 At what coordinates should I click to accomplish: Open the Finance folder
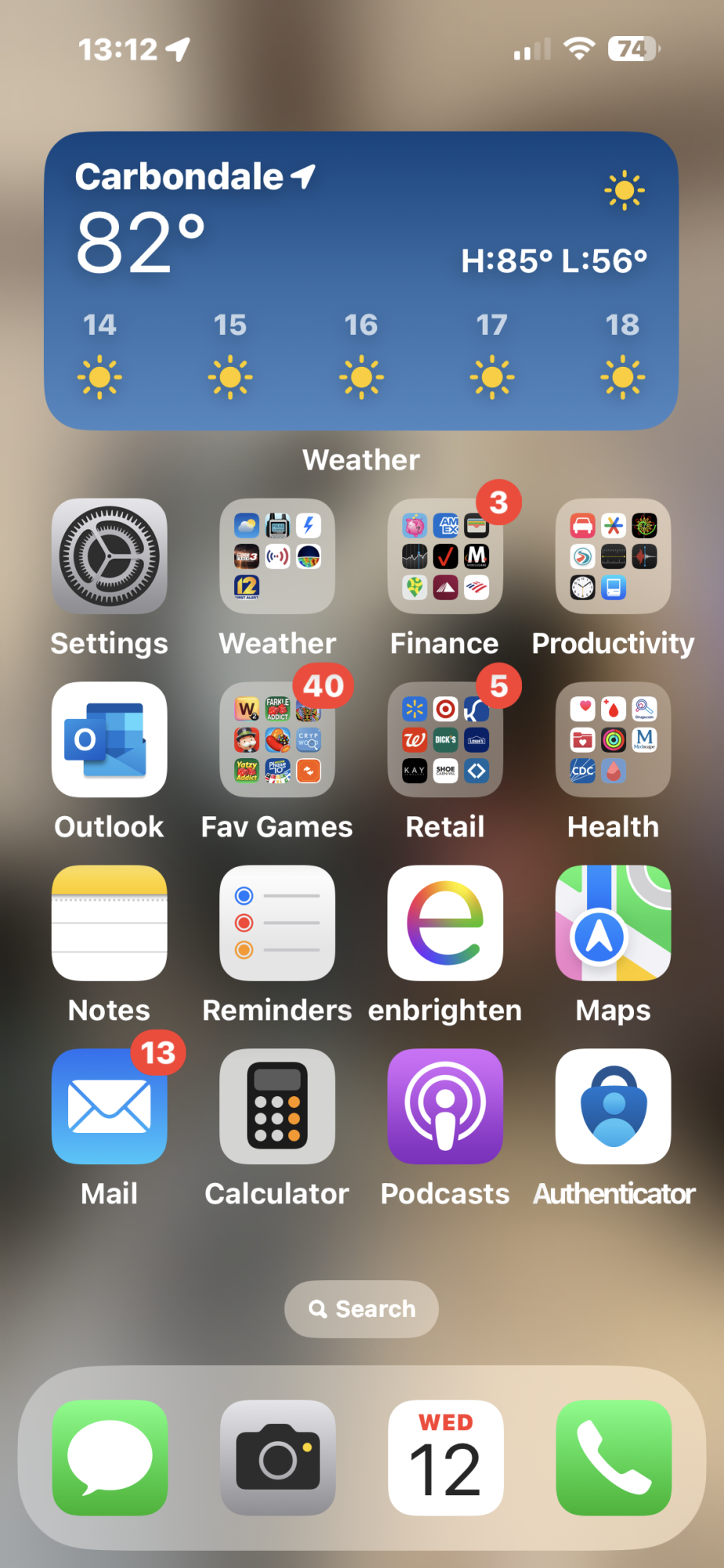pos(445,556)
